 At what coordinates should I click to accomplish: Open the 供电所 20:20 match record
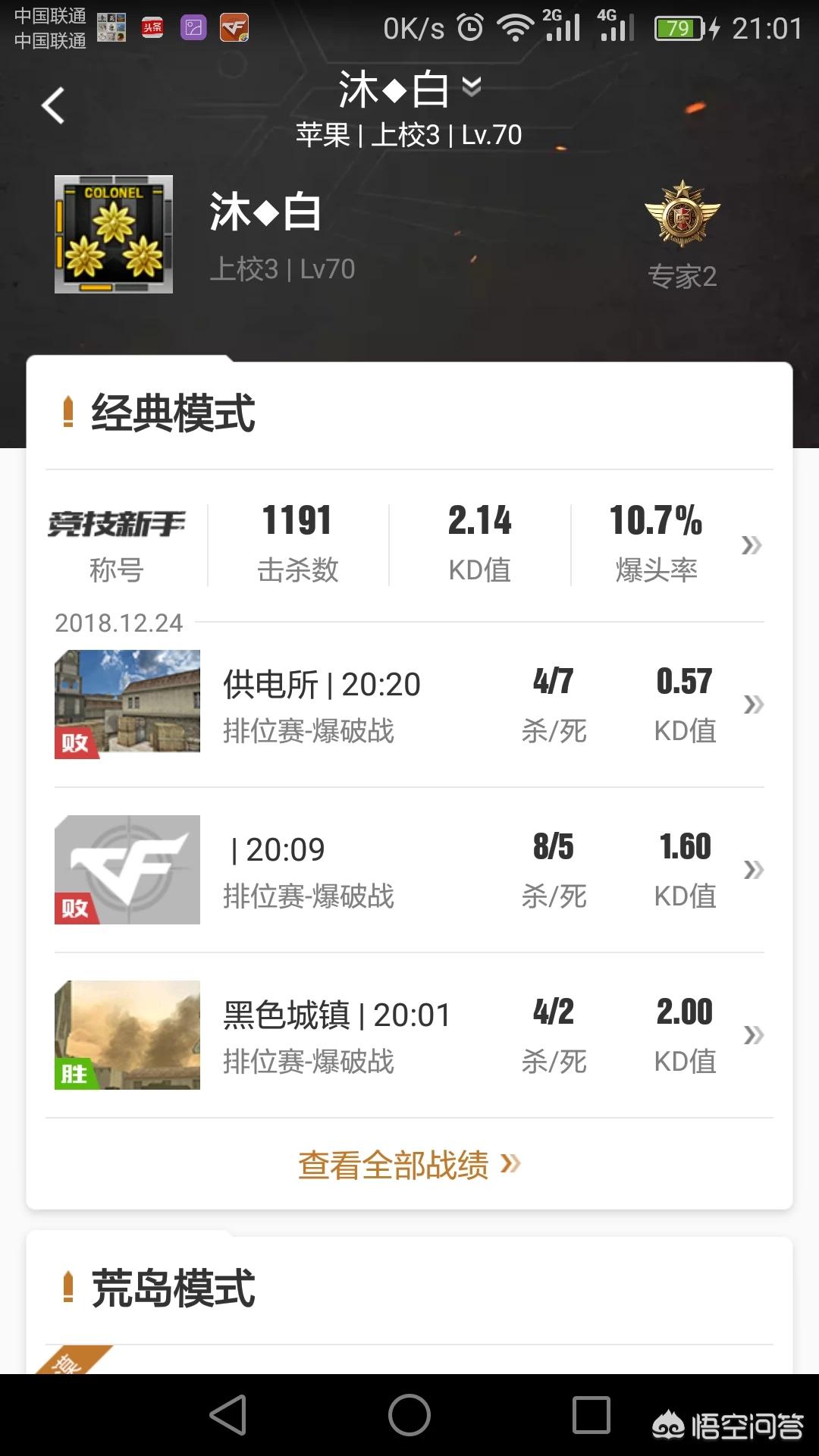coord(409,705)
